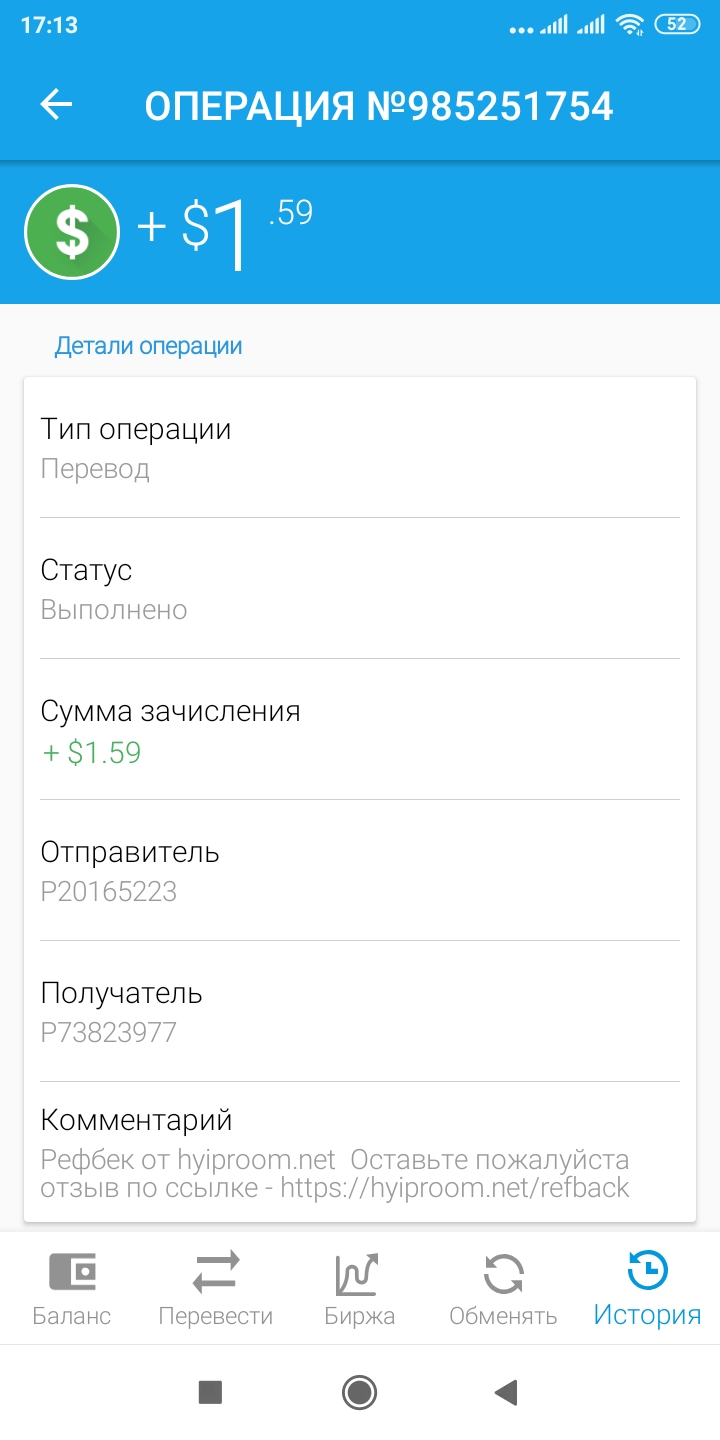Tap the История tab
This screenshot has height=1440, width=720.
(x=647, y=1288)
